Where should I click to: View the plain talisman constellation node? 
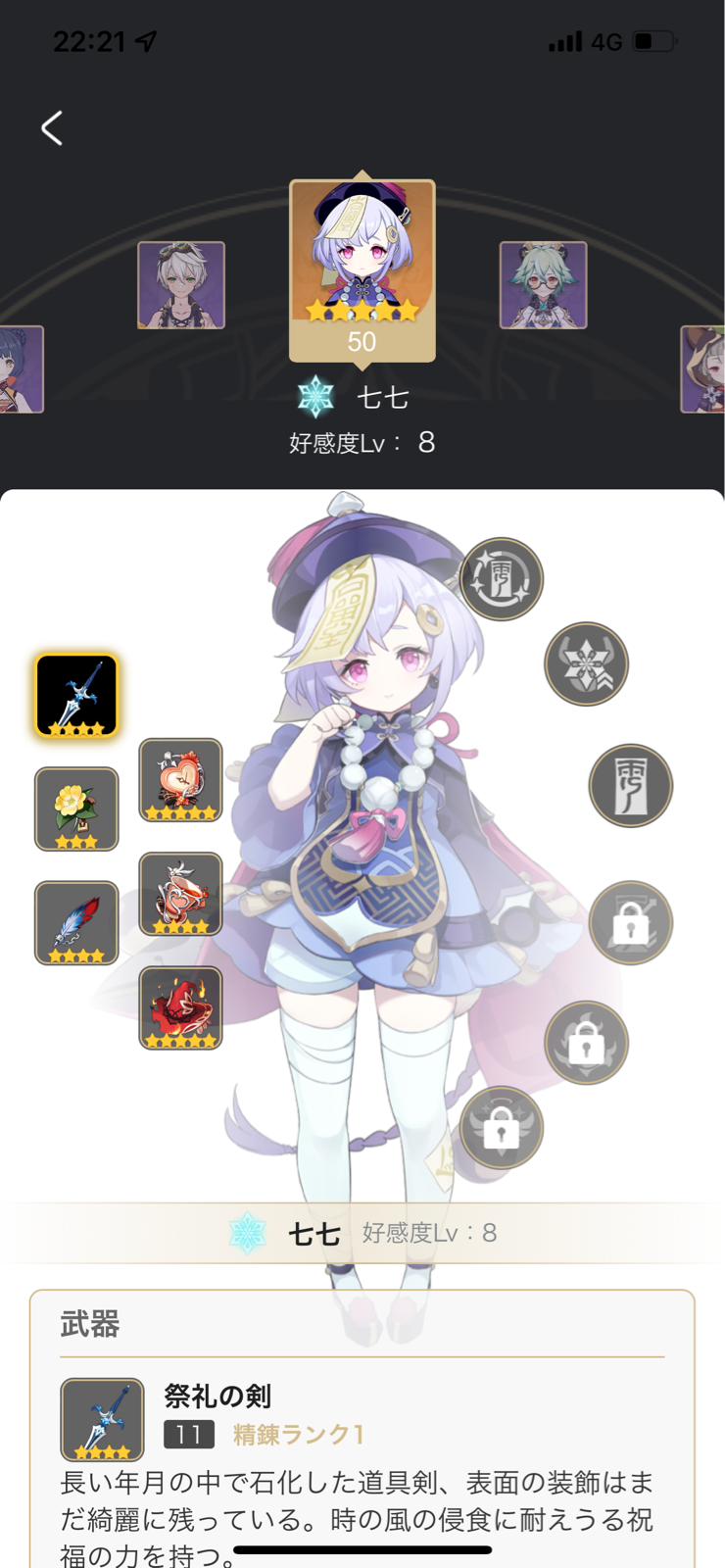point(630,785)
